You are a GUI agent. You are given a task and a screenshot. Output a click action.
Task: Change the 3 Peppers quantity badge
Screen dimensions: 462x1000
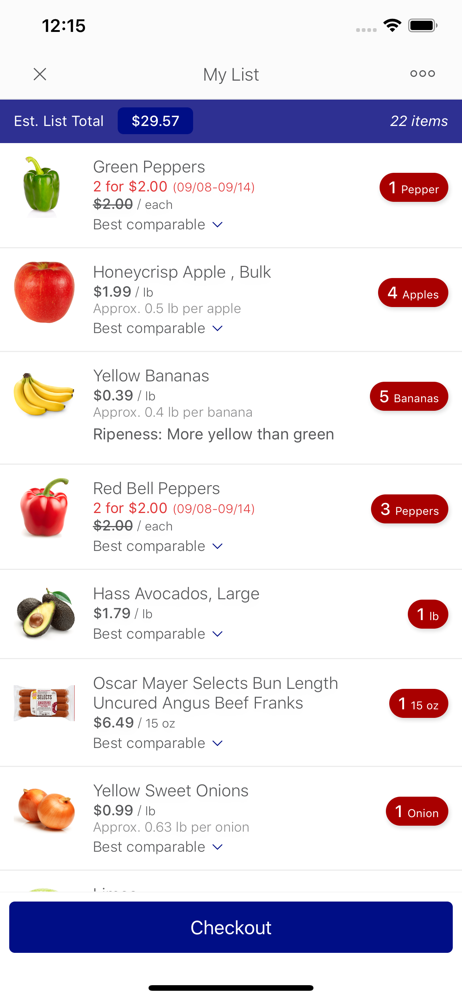(410, 510)
